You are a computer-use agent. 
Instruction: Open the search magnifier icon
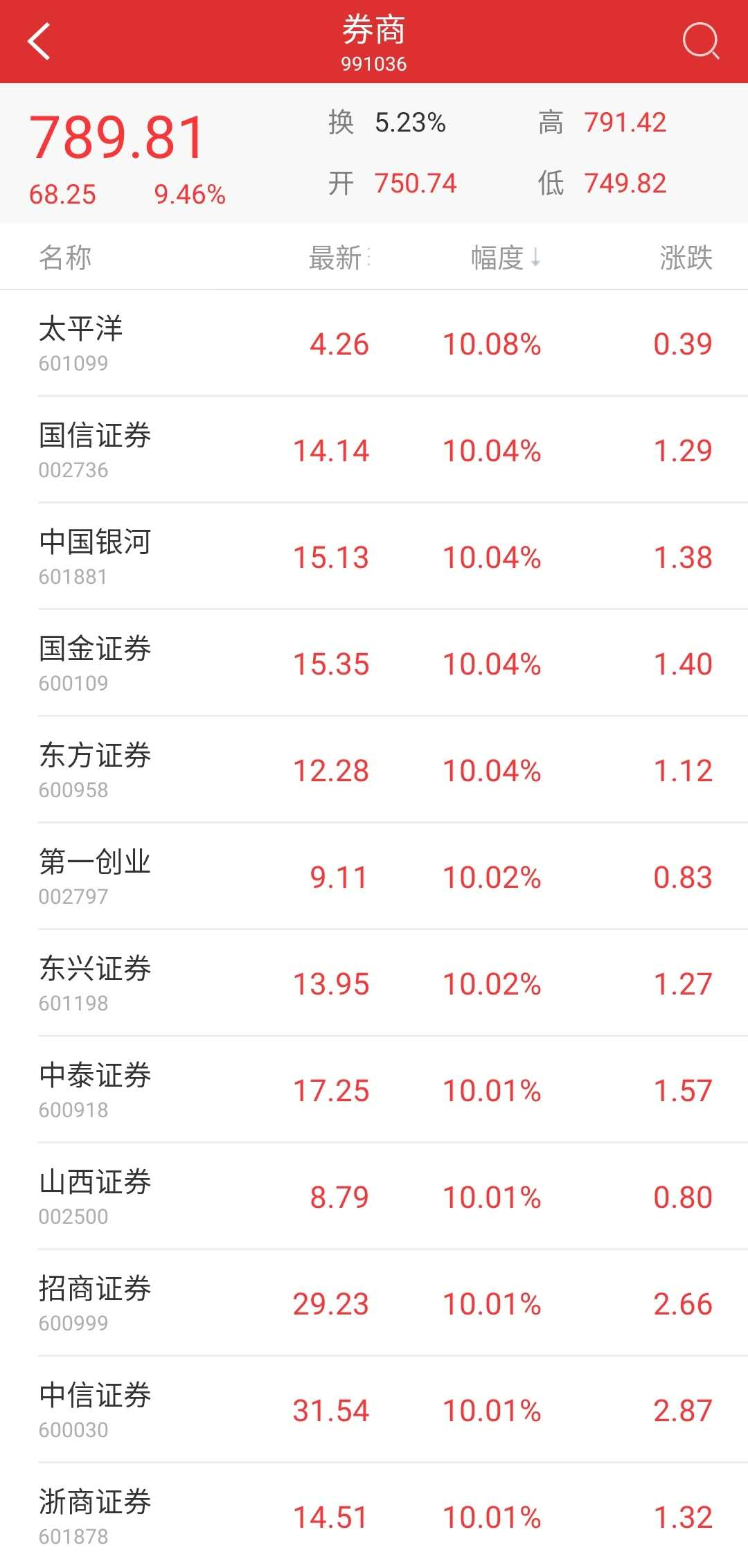(700, 42)
